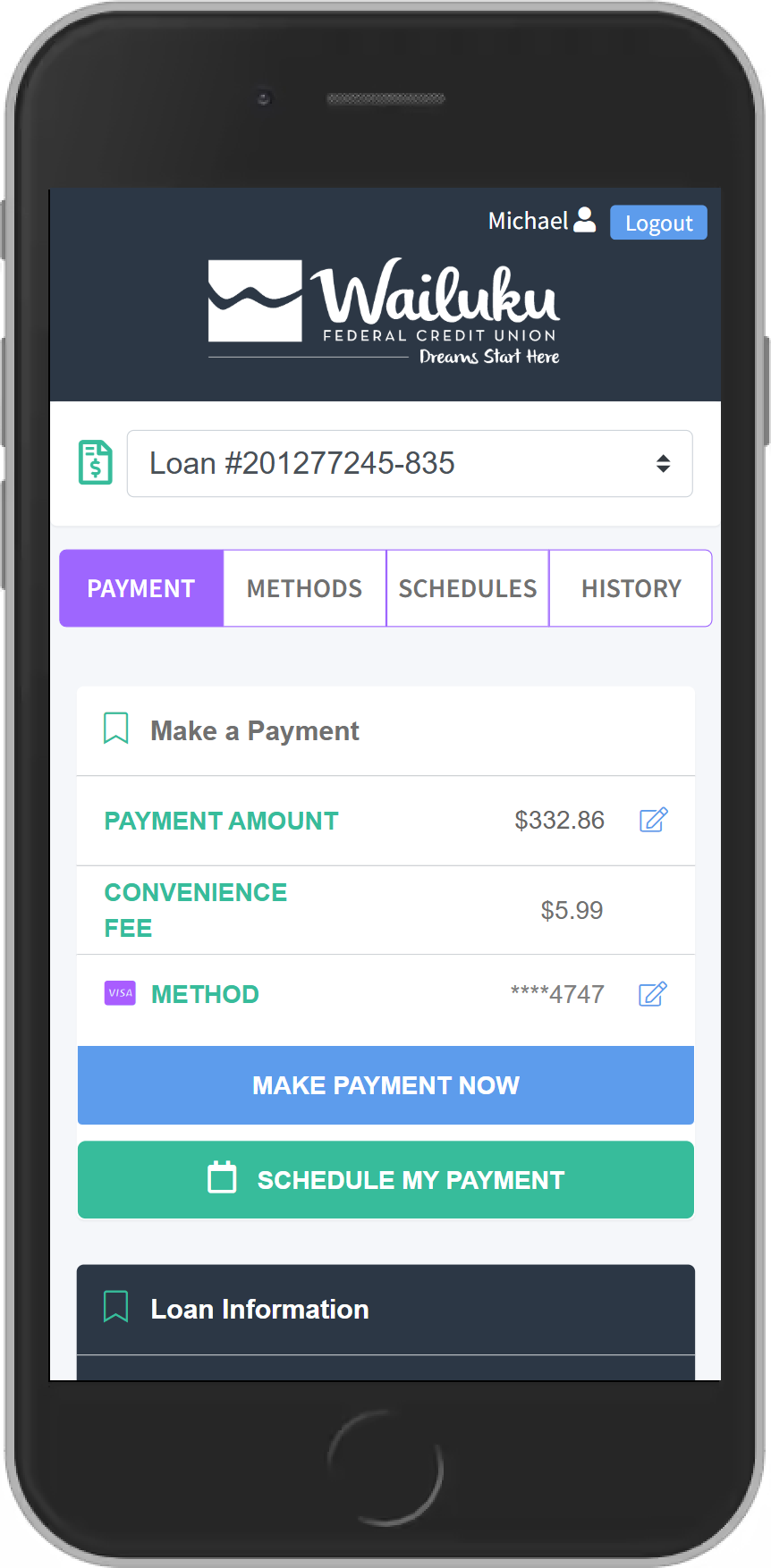Tap Make Payment Now

(x=385, y=1085)
